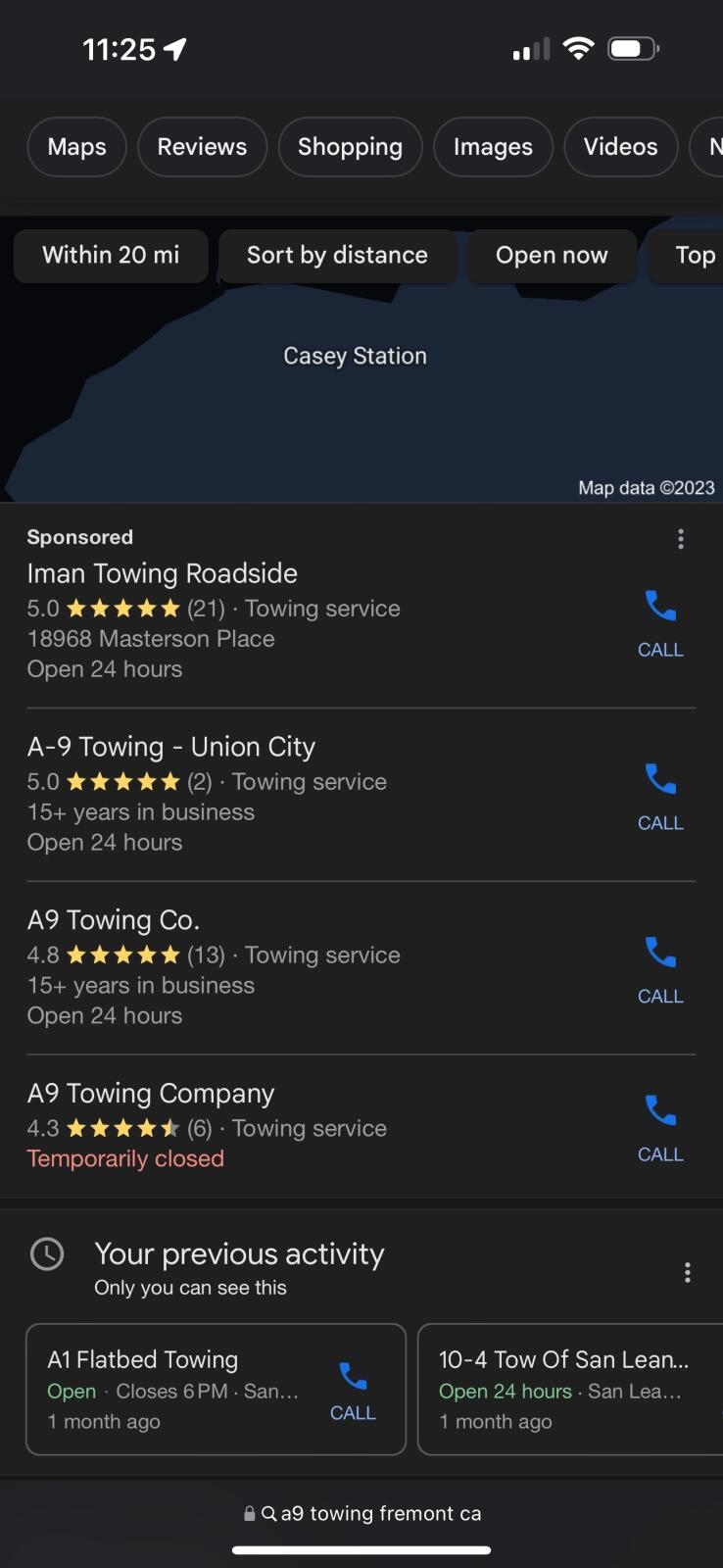Switch to Images results

[x=493, y=147]
